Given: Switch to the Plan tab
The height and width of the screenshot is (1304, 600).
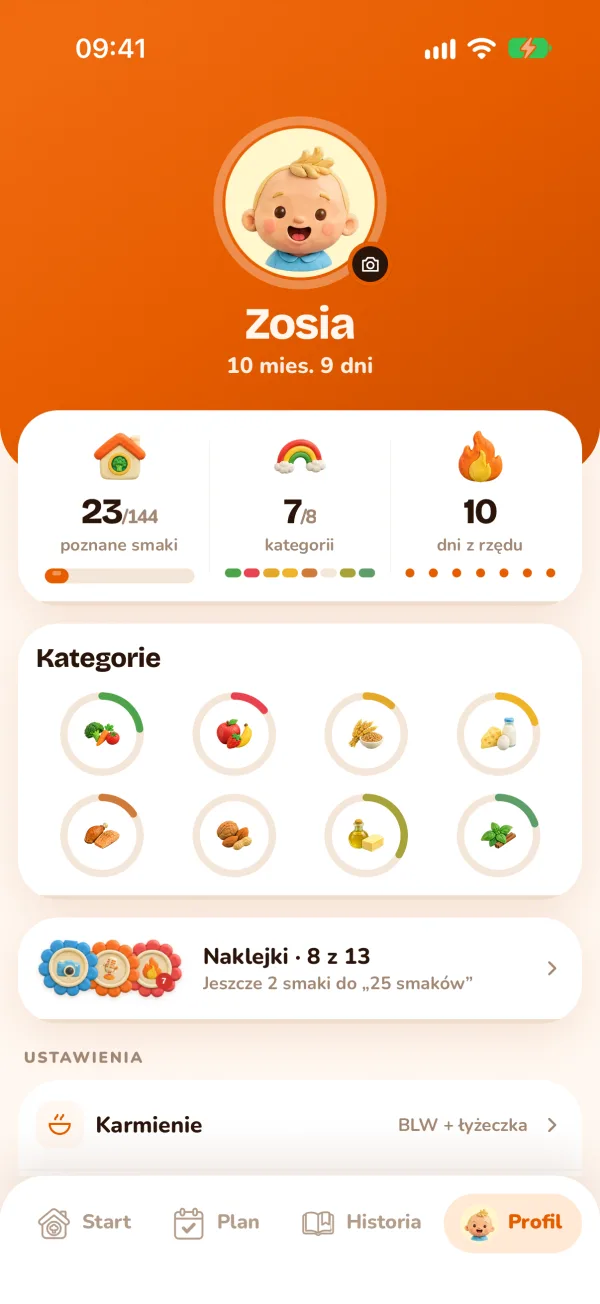Looking at the screenshot, I should (217, 1222).
